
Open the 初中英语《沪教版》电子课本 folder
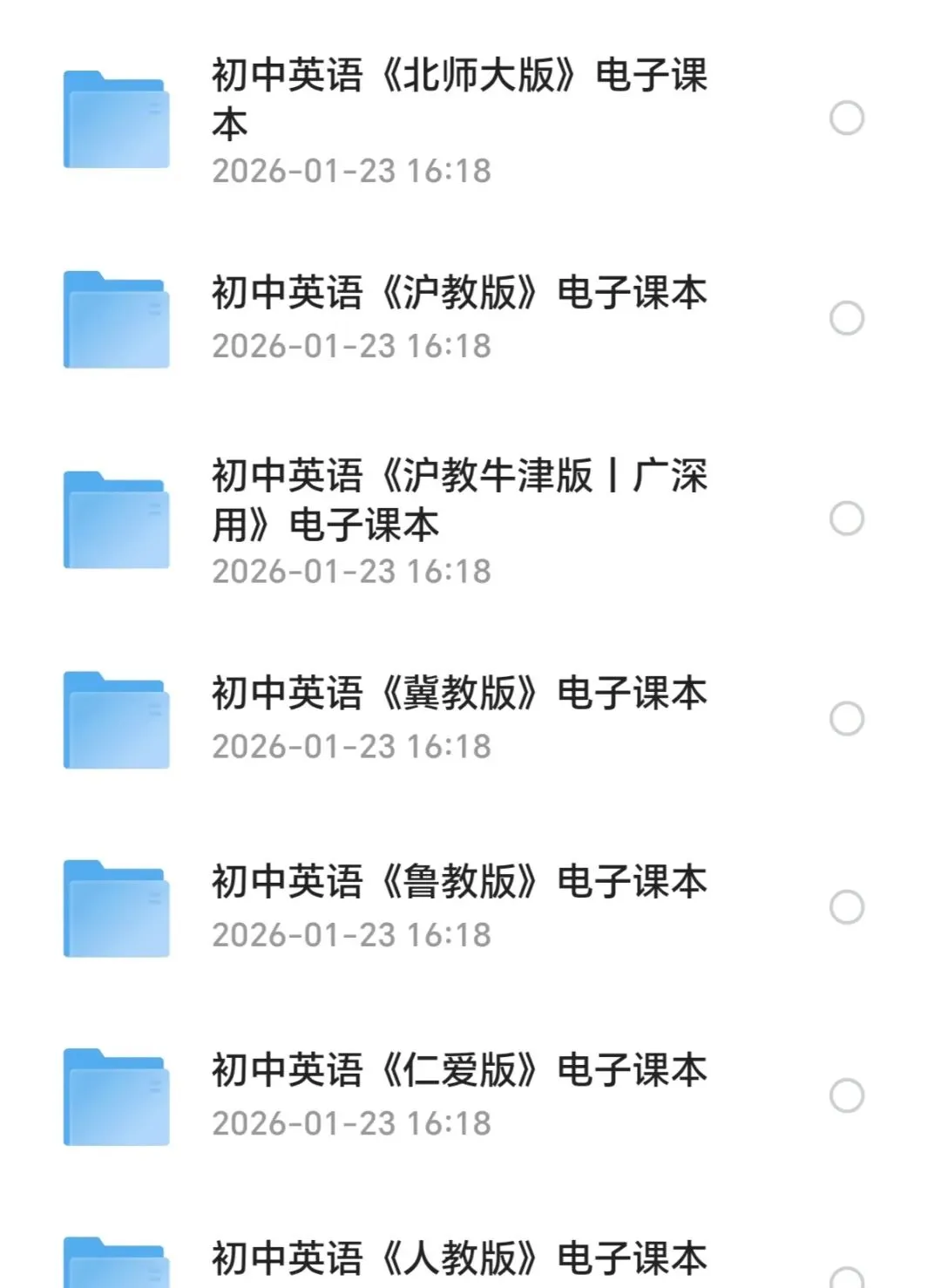tap(459, 294)
